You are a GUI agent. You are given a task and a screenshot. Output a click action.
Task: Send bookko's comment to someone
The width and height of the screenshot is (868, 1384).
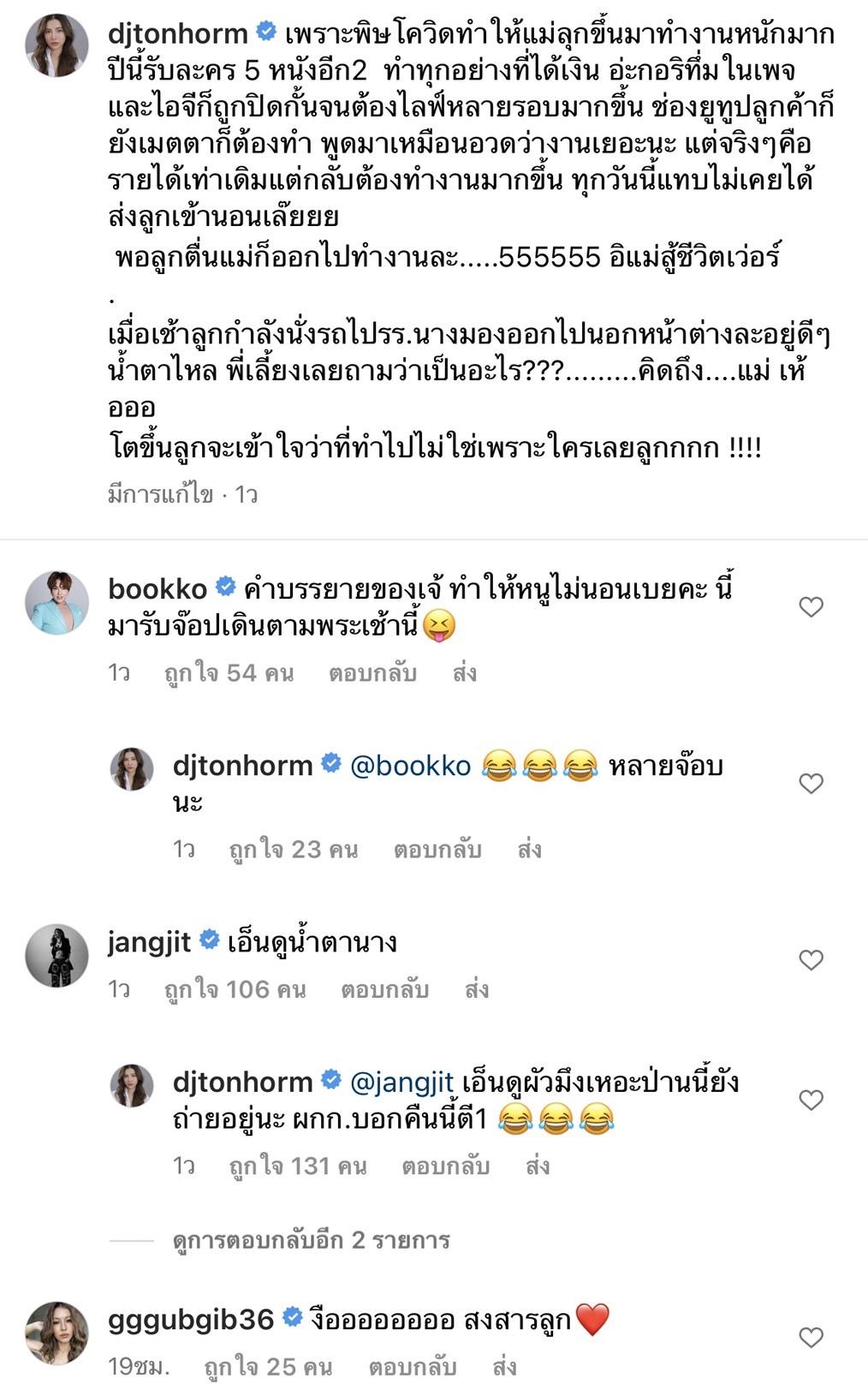click(464, 673)
